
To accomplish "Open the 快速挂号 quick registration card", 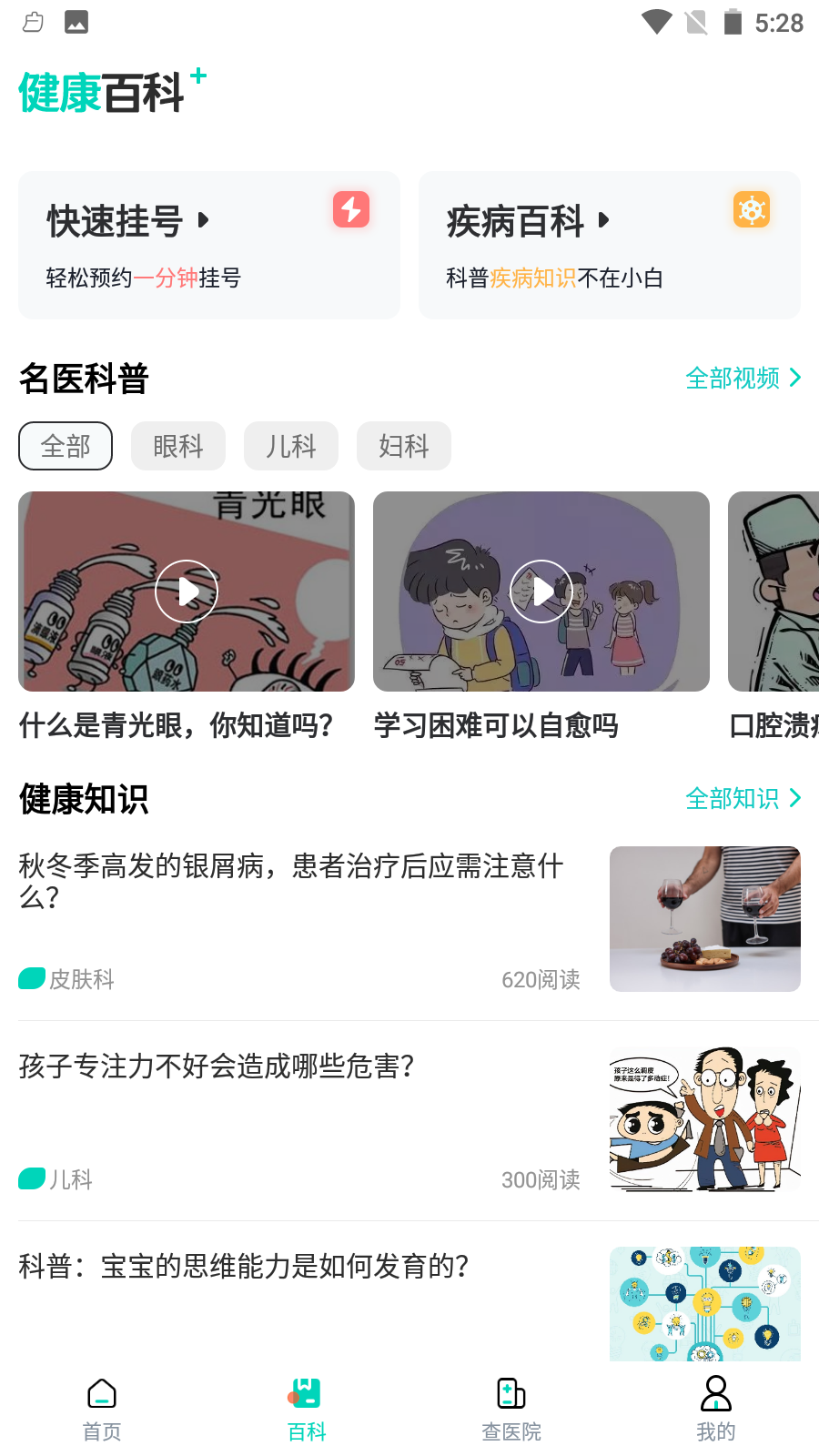I will pos(208,246).
